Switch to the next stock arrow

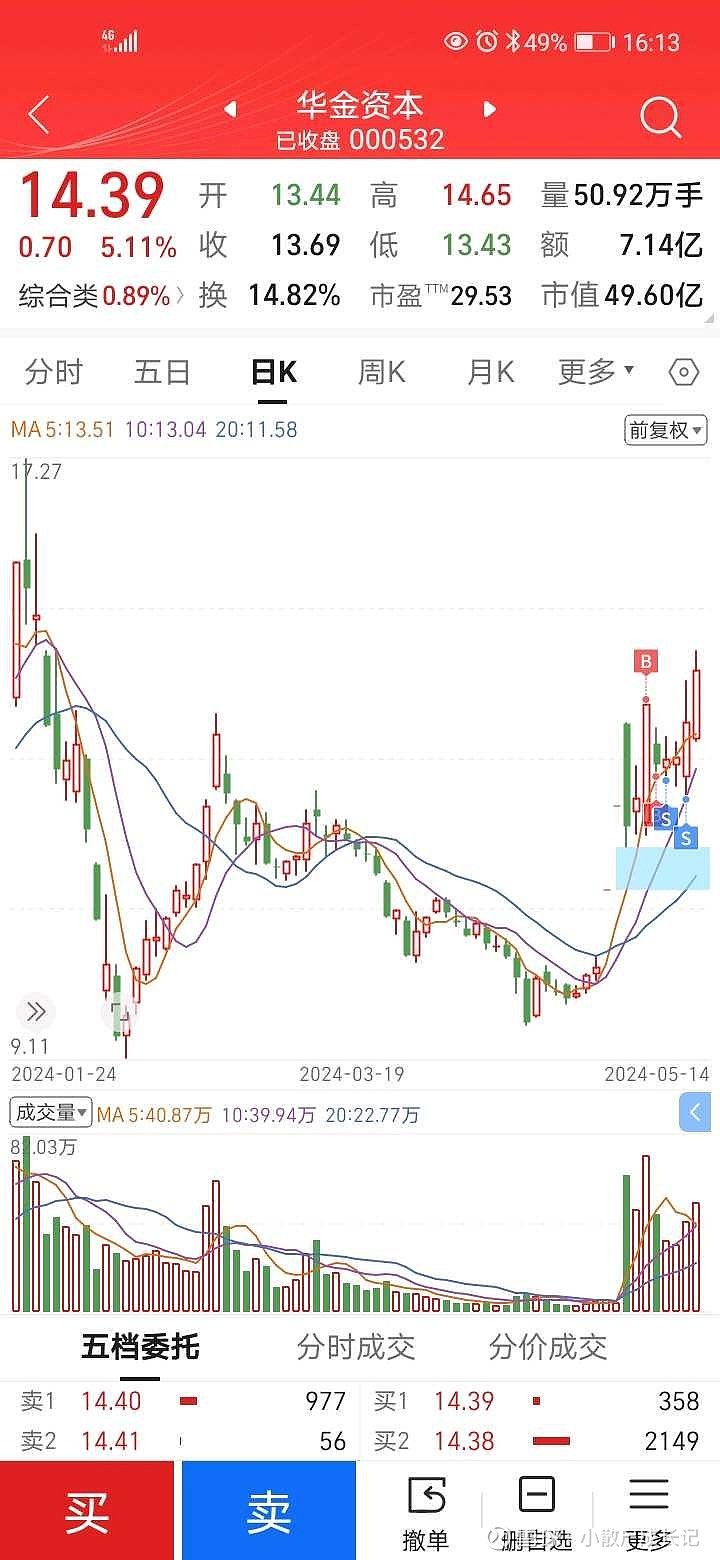pyautogui.click(x=490, y=109)
